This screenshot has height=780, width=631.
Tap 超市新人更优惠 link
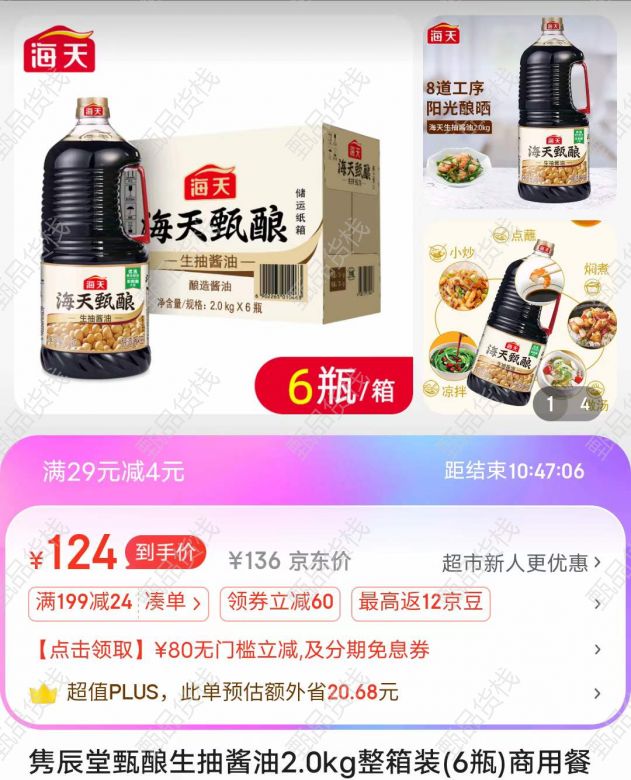[522, 562]
